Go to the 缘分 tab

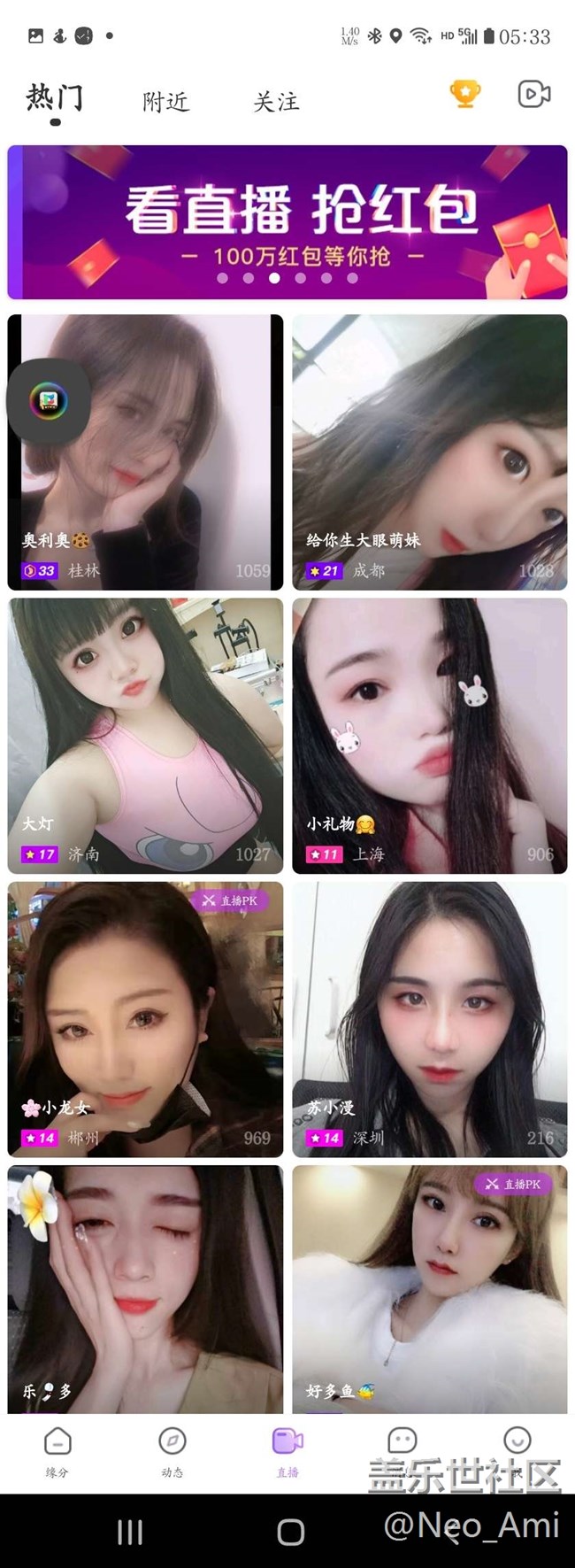57,1453
